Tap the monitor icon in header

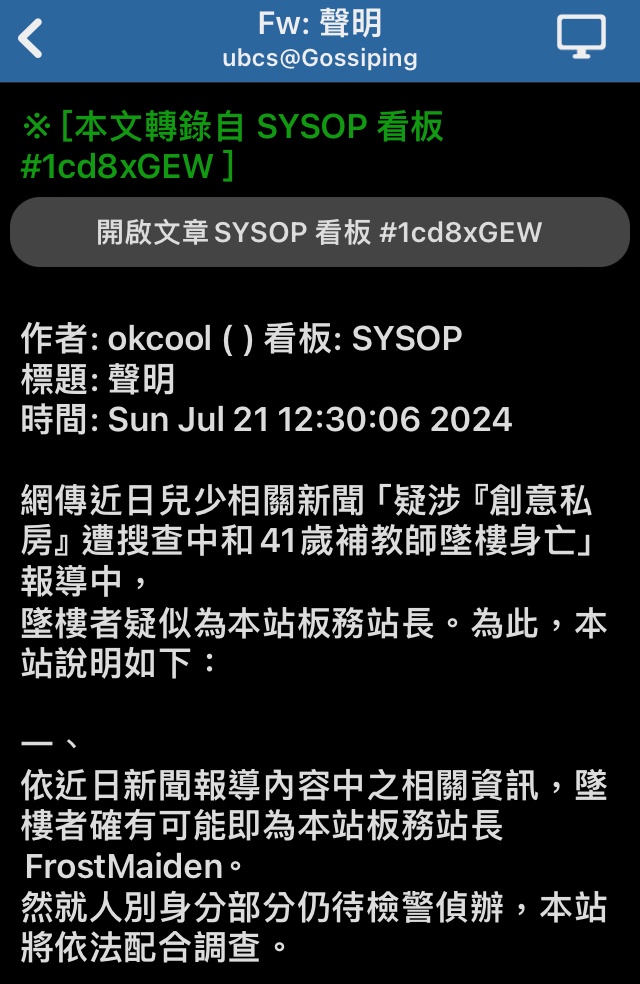[581, 39]
